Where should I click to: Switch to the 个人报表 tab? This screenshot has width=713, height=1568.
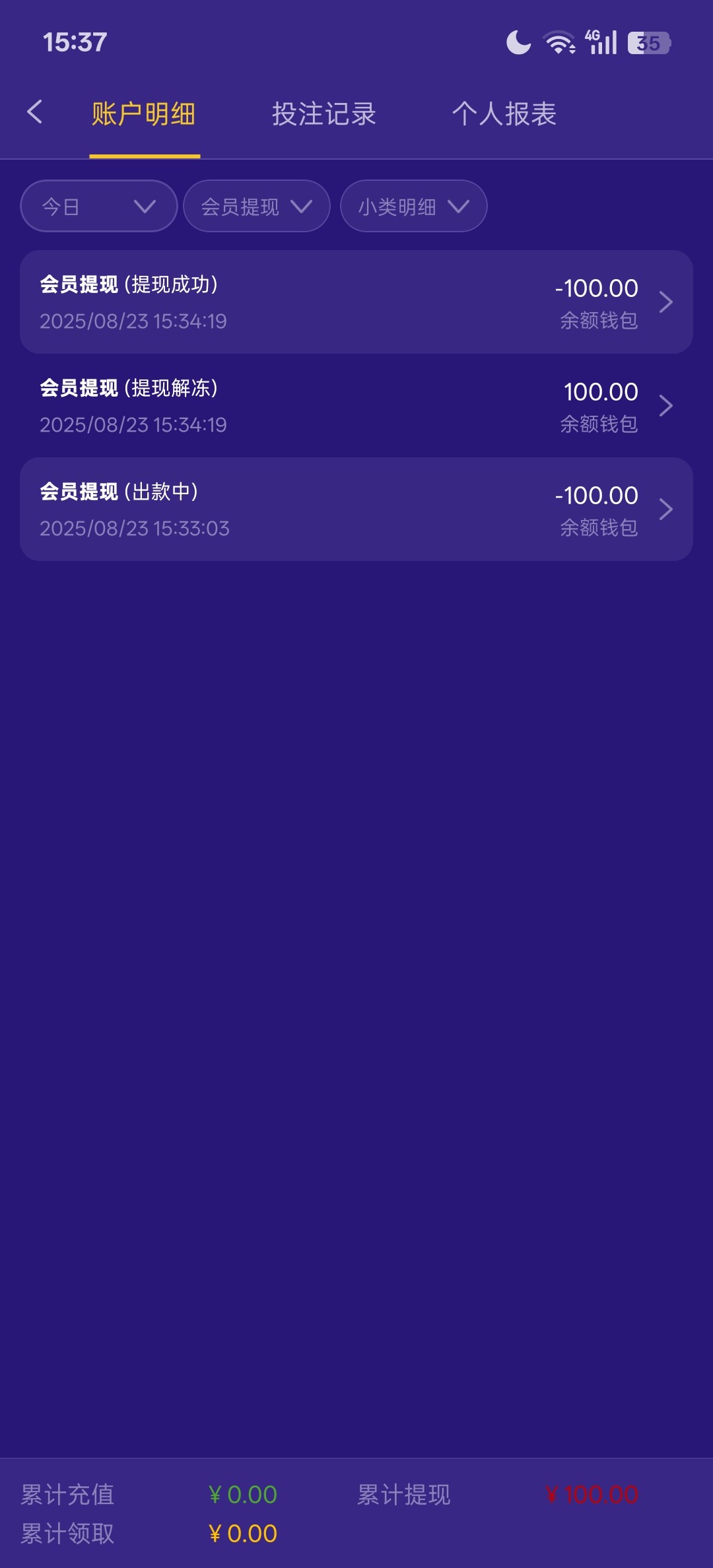[504, 114]
